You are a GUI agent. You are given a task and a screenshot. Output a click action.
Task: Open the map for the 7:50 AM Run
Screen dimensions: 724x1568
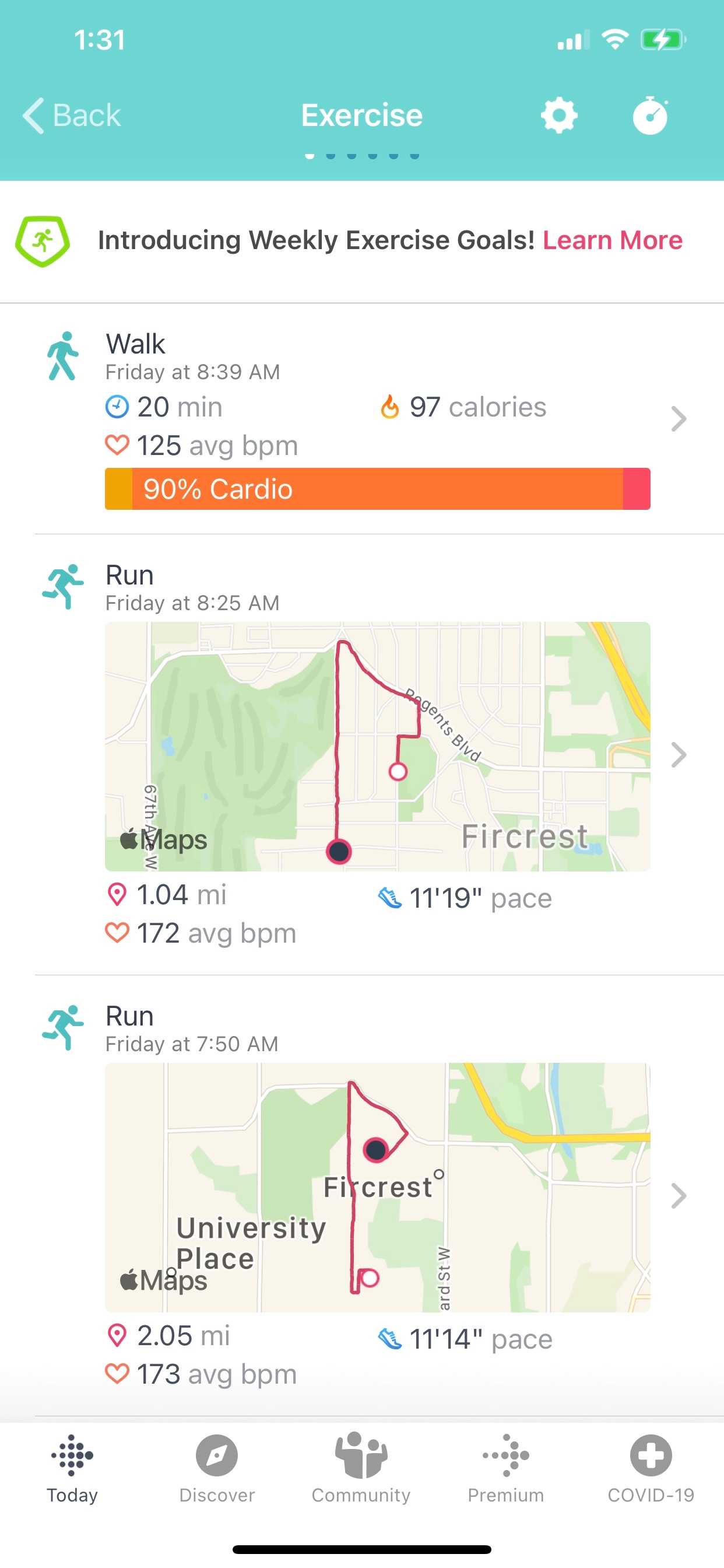tap(377, 1187)
